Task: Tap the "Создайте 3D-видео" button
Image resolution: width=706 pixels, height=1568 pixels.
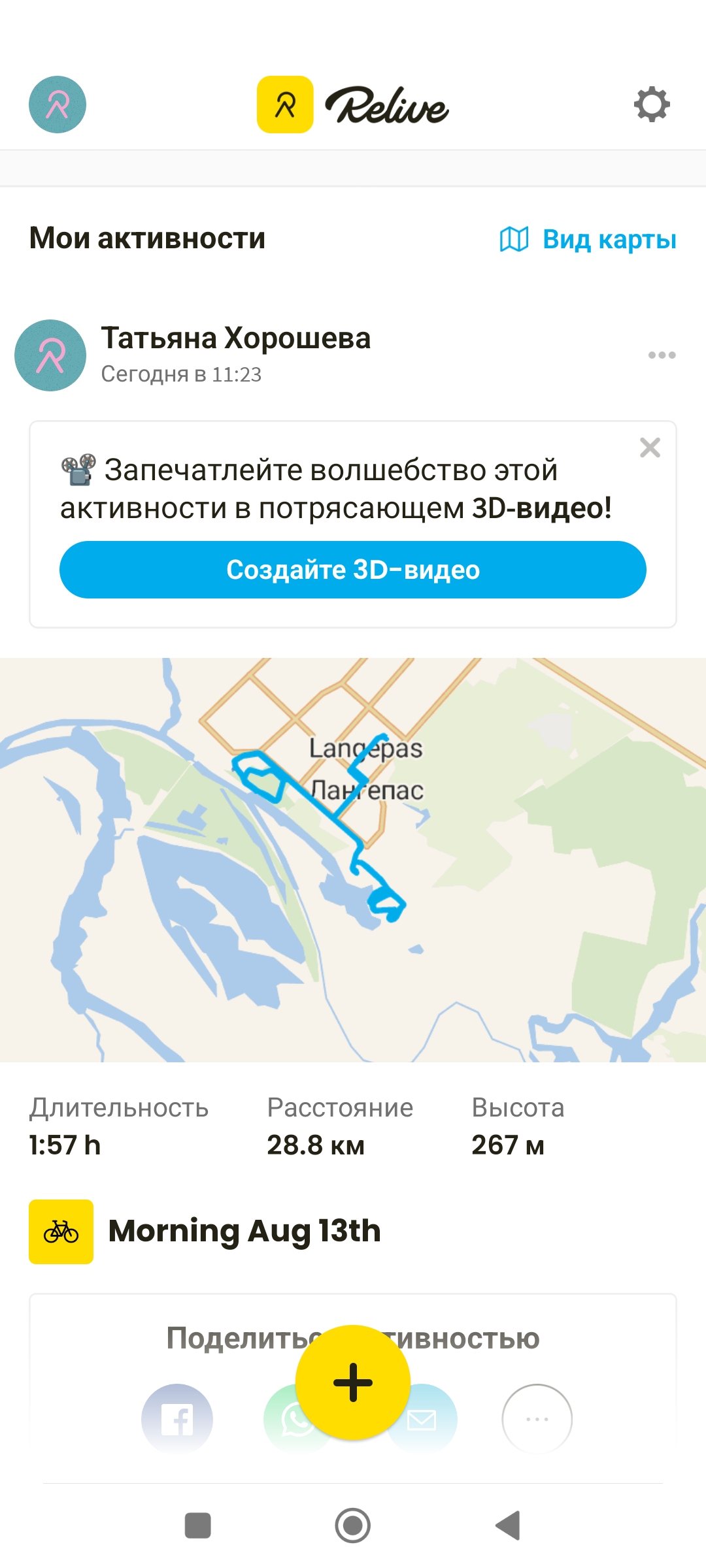Action: (353, 570)
